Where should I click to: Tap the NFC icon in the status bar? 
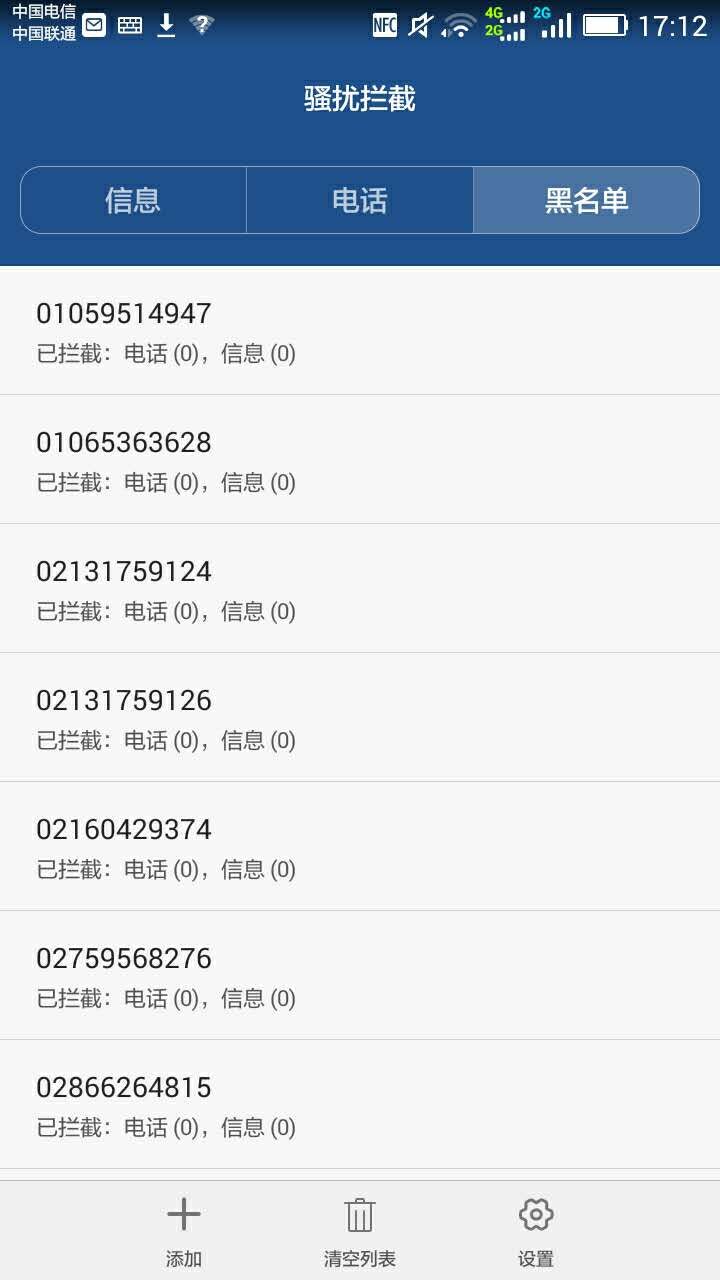coord(383,25)
